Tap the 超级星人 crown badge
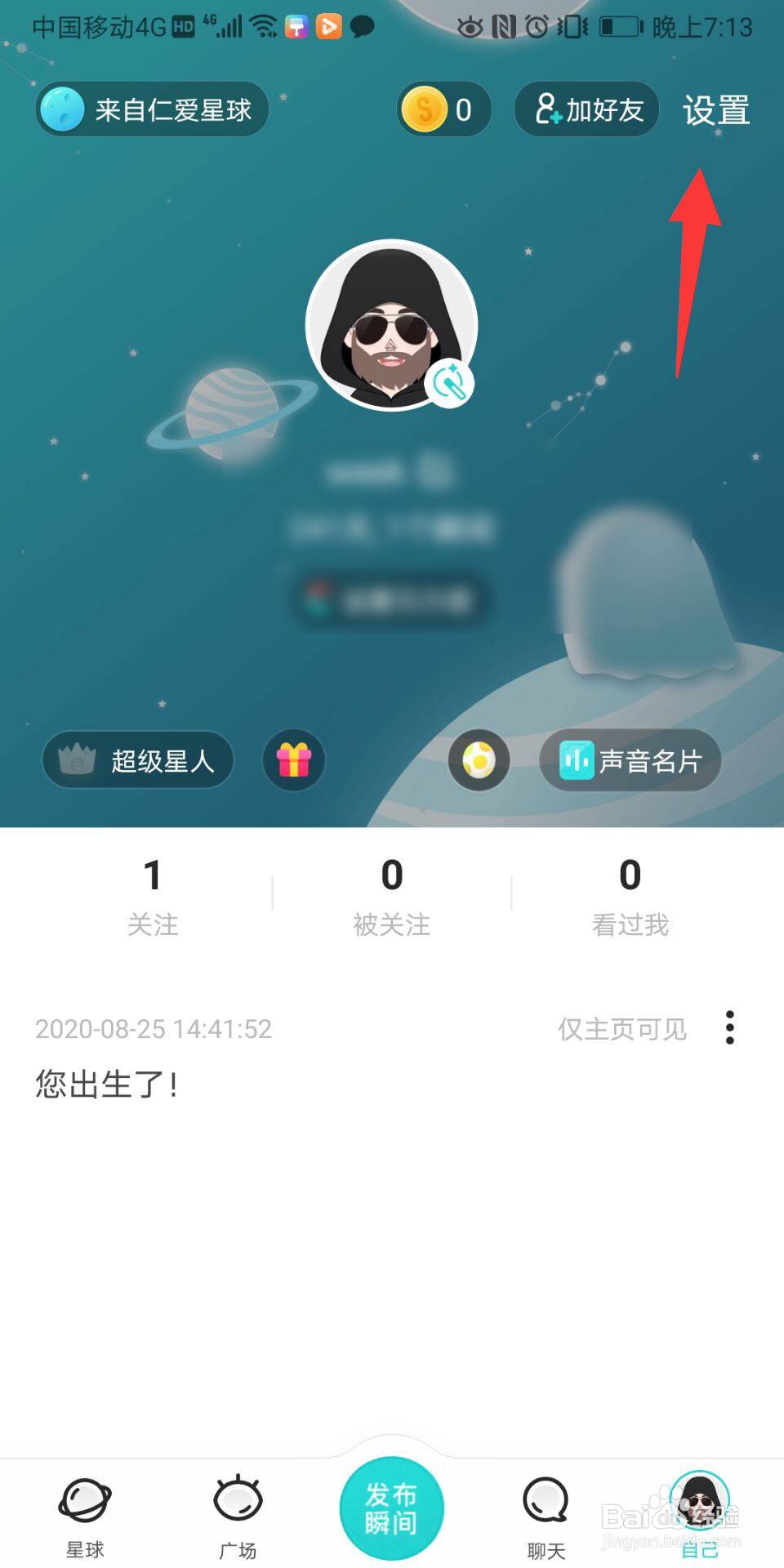 (136, 759)
